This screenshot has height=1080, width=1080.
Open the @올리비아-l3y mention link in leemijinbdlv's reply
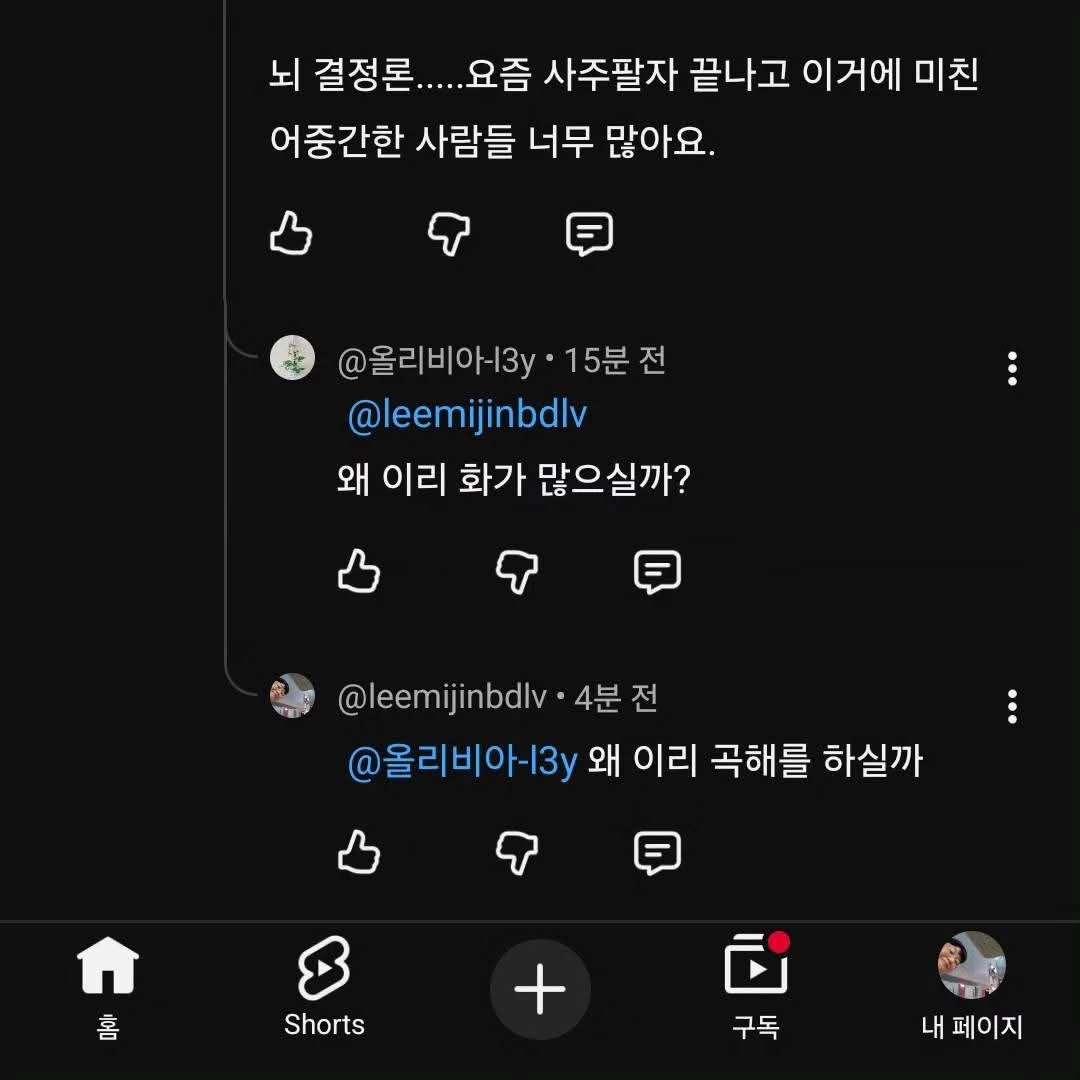462,762
